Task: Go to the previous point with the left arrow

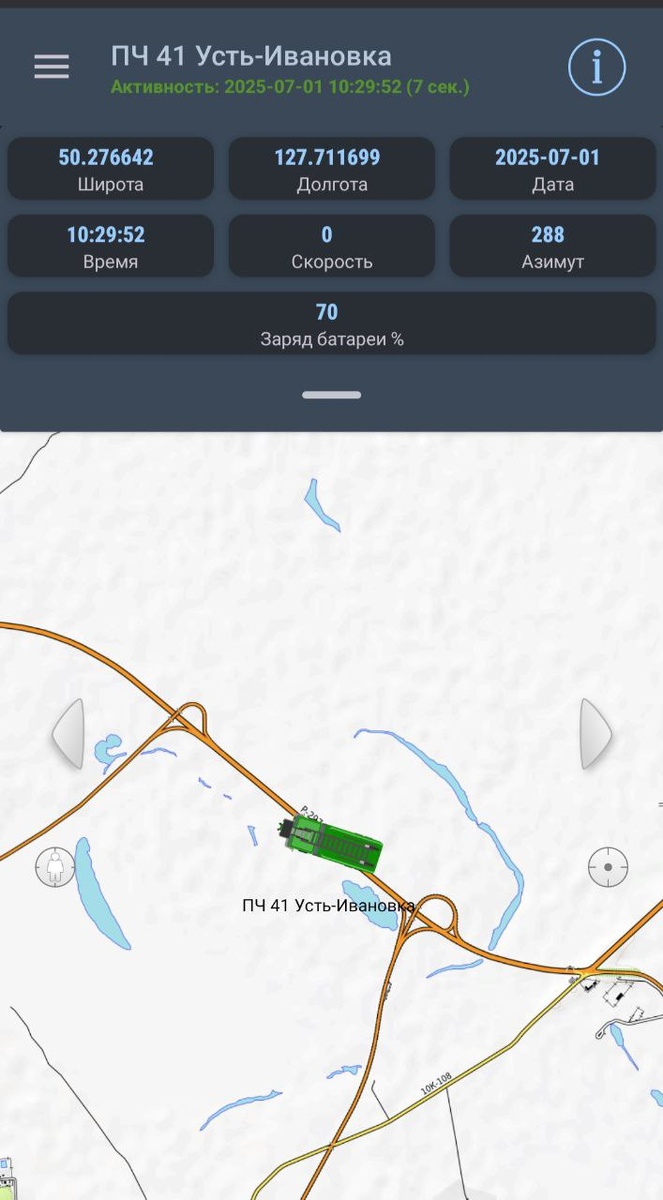Action: [x=67, y=734]
